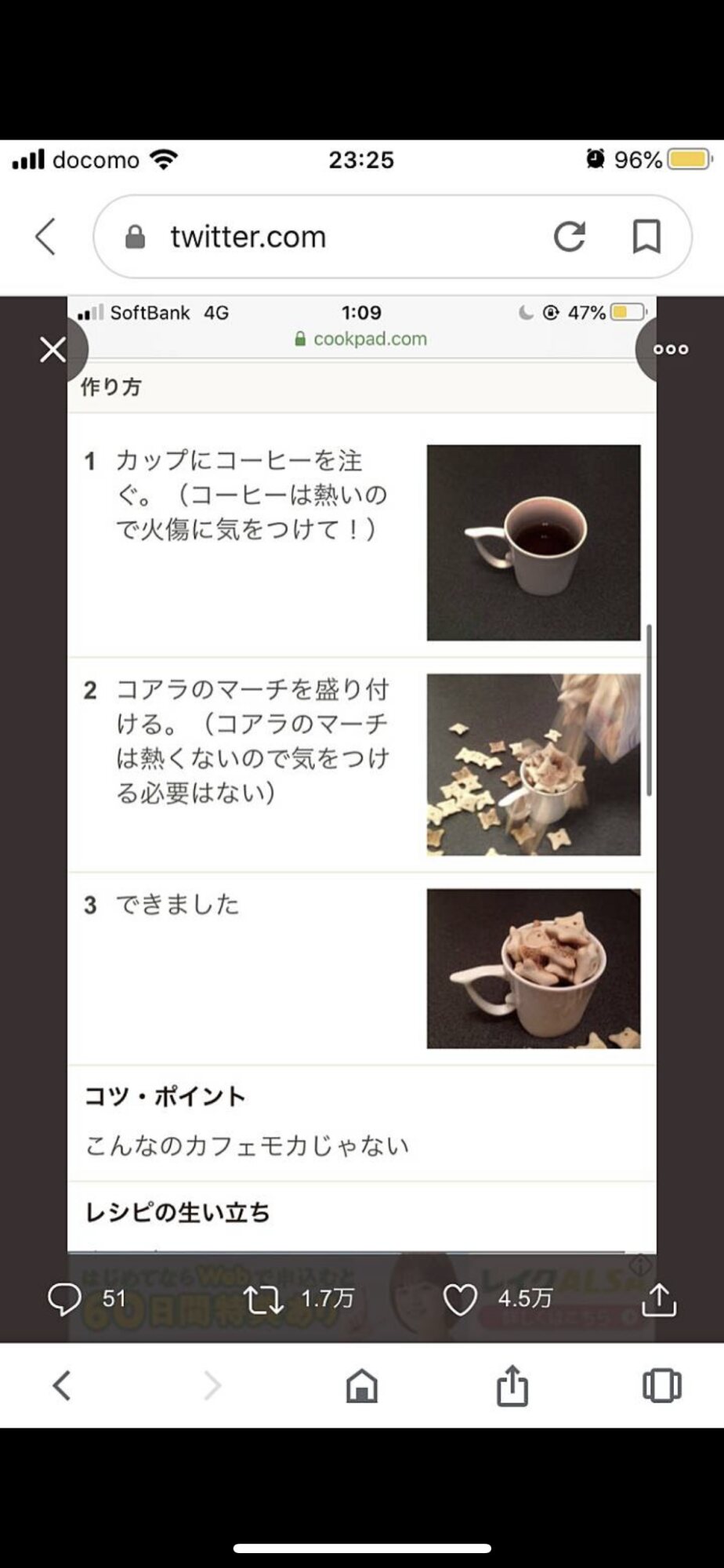Close the image viewer
The height and width of the screenshot is (1568, 724).
coord(52,350)
